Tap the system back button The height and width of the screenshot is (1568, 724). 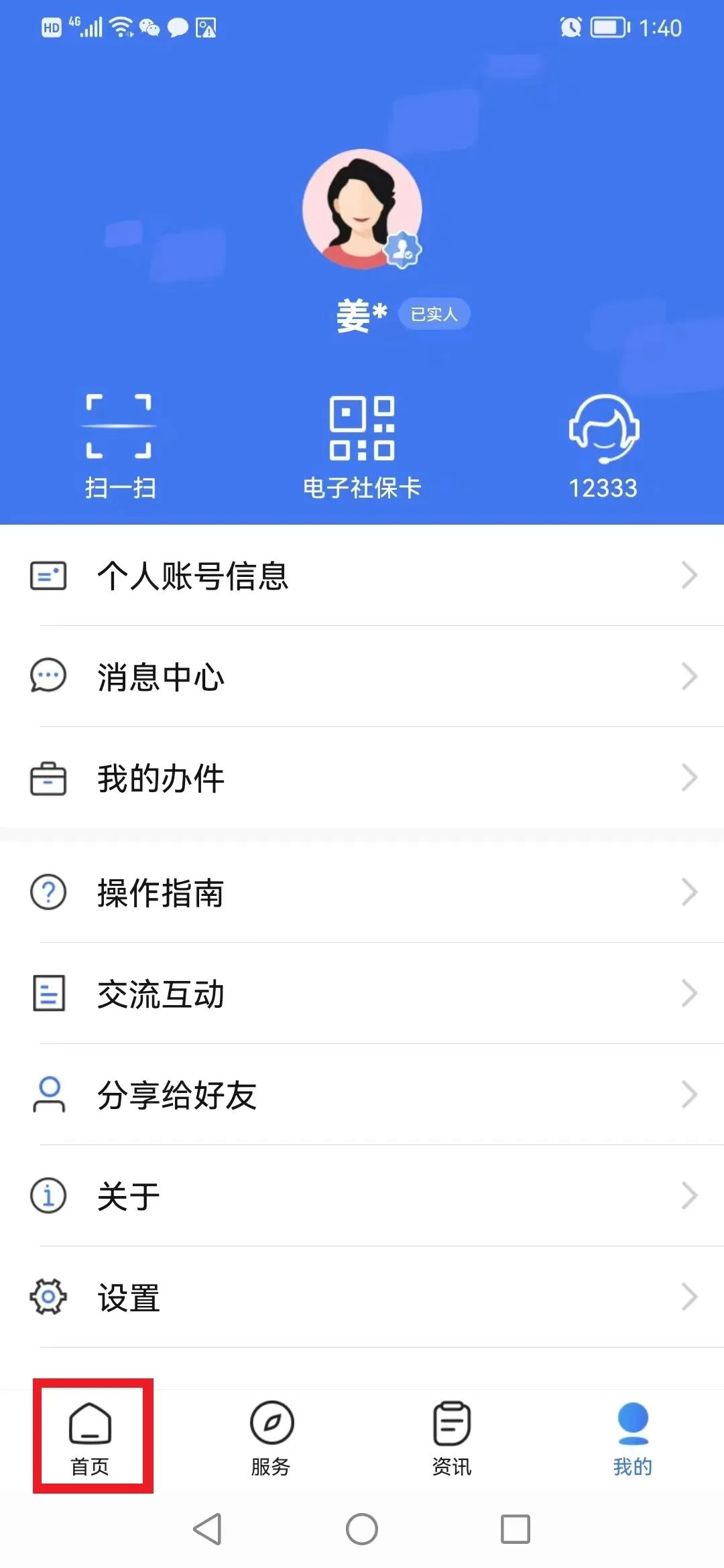pyautogui.click(x=208, y=1529)
